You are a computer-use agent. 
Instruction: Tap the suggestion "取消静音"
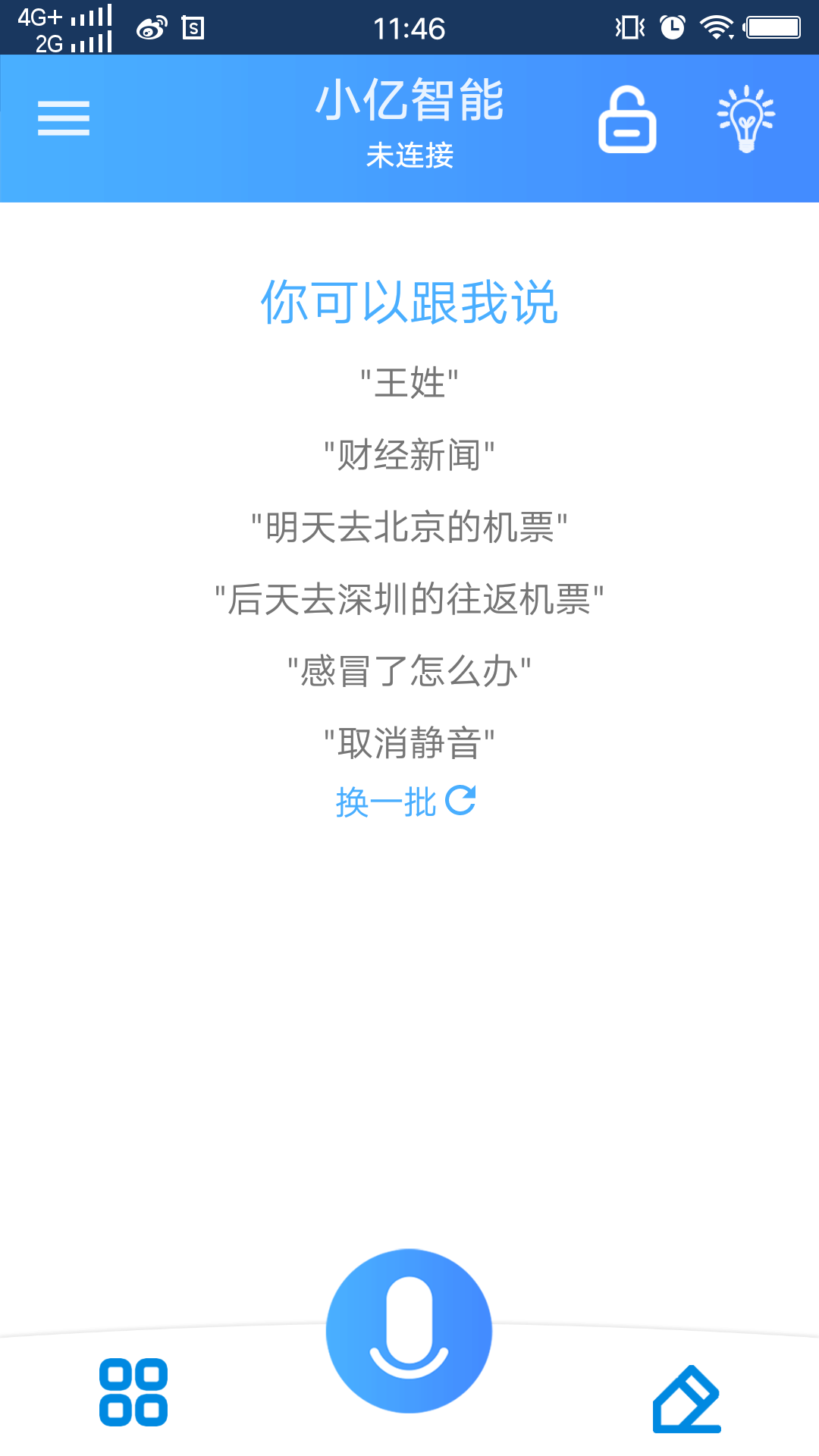pyautogui.click(x=409, y=743)
